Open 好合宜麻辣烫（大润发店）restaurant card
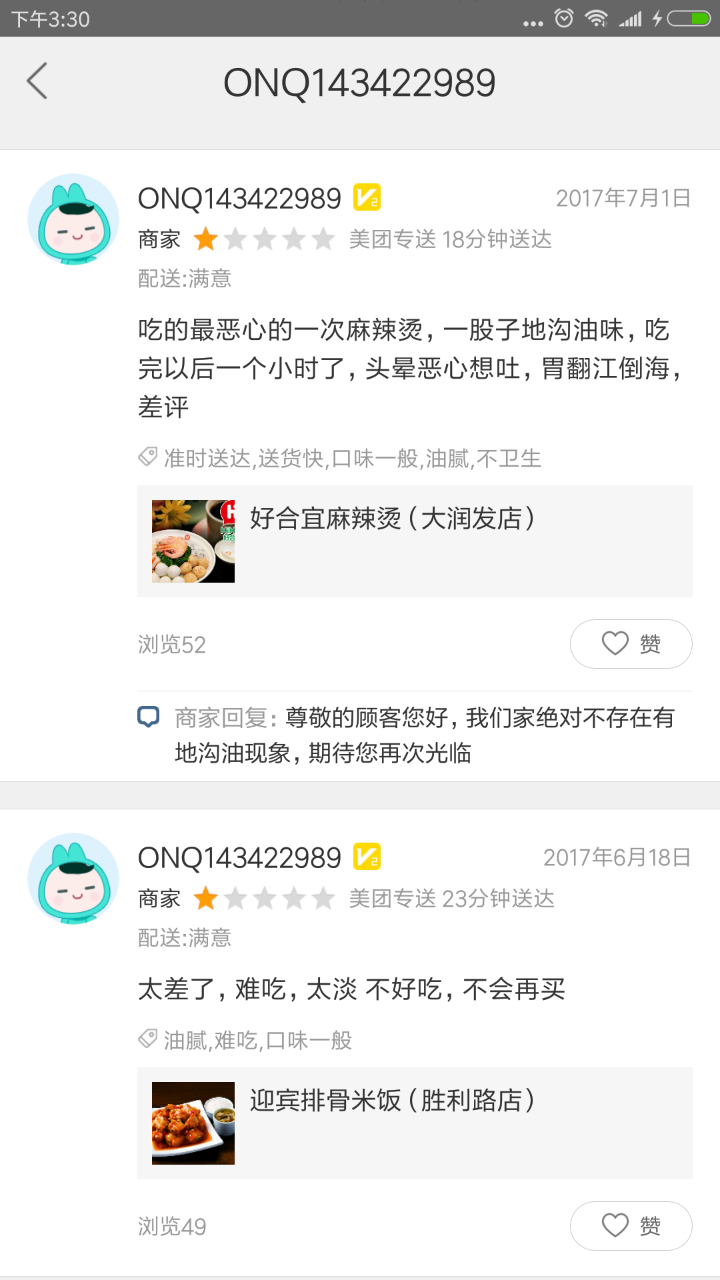Image resolution: width=720 pixels, height=1280 pixels. tap(414, 541)
